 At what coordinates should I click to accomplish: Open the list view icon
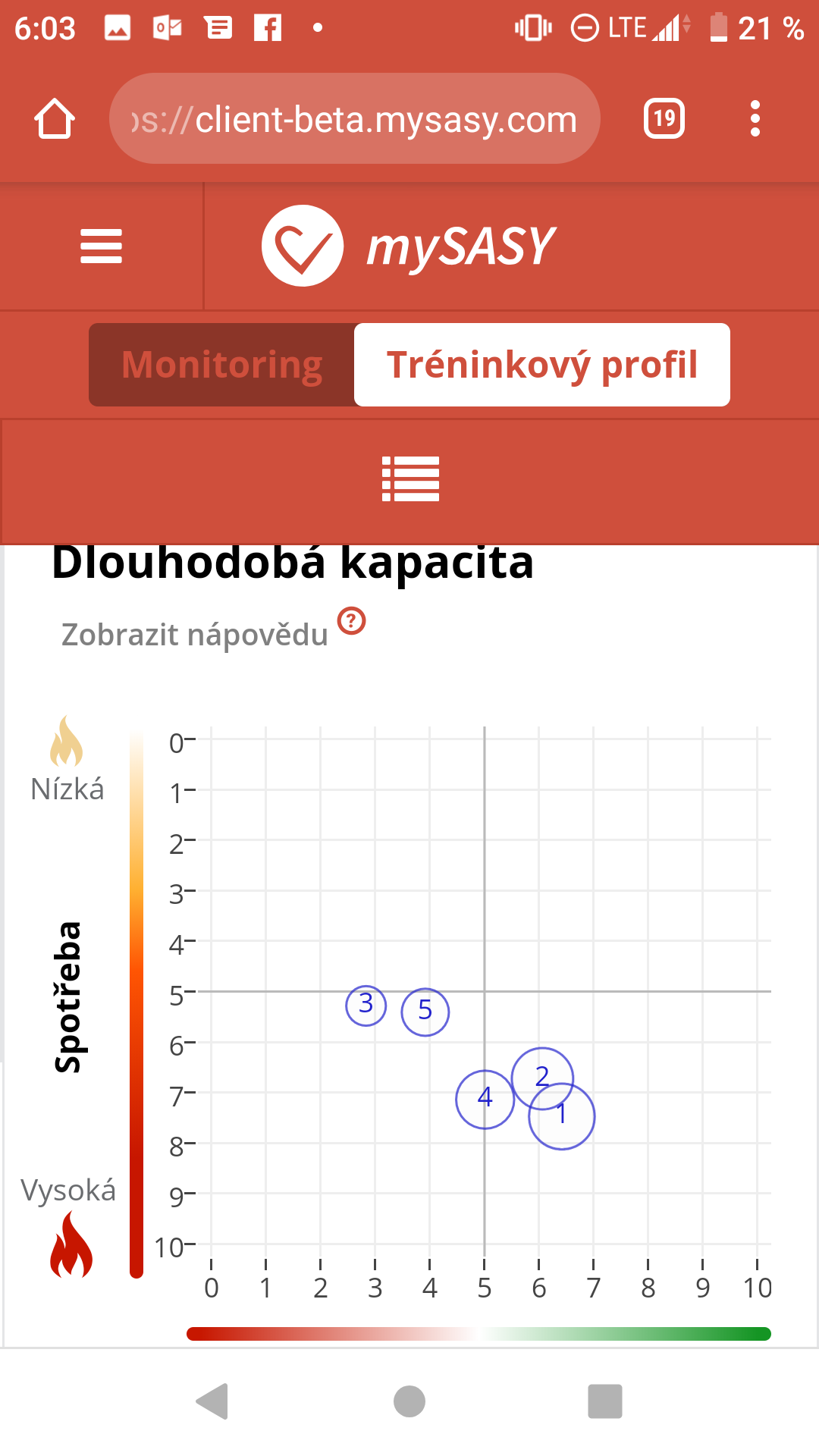pos(410,479)
